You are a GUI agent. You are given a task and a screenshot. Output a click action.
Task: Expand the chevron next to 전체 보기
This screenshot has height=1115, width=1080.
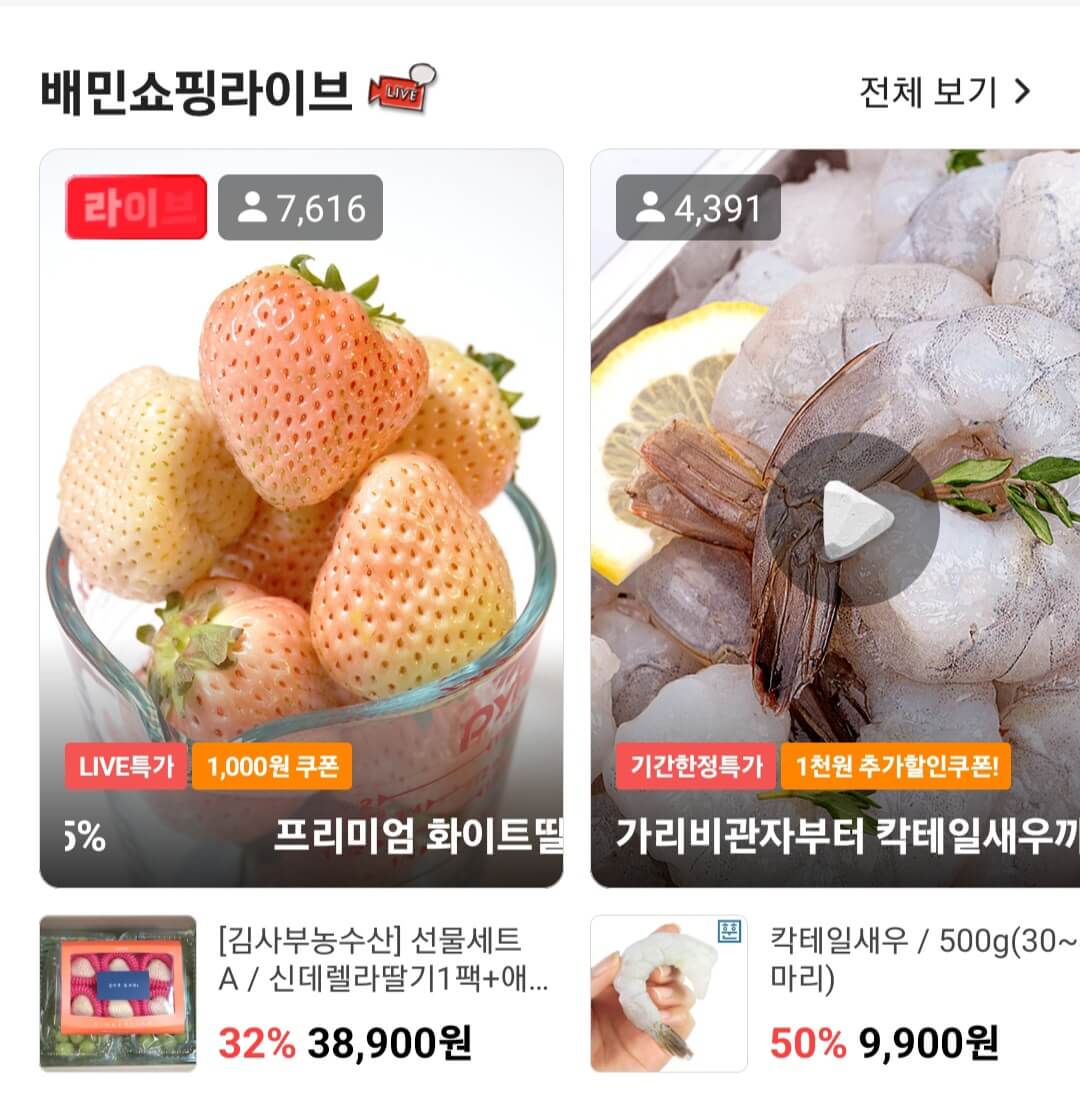pos(1023,91)
